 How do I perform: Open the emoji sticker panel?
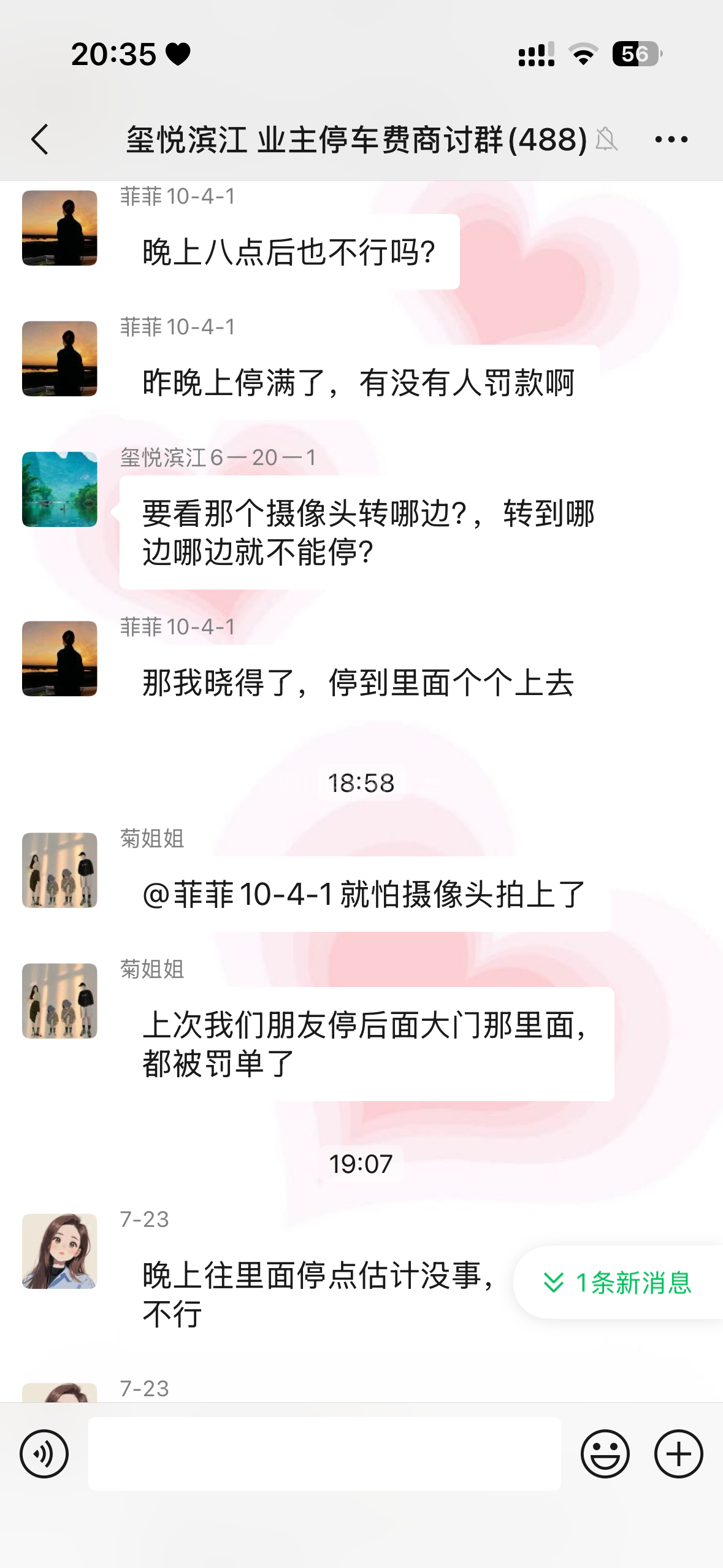pyautogui.click(x=605, y=1453)
